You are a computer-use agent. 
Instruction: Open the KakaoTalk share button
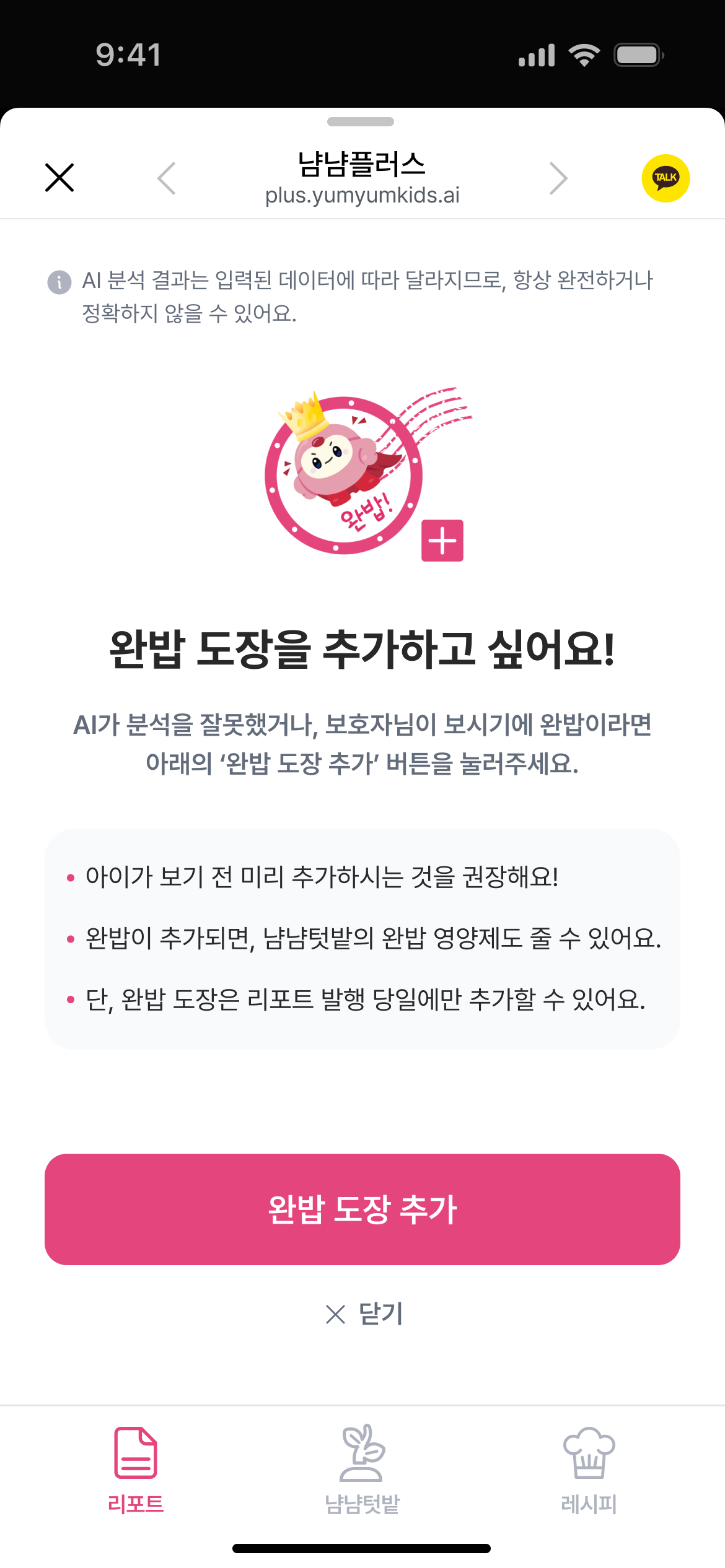[666, 178]
